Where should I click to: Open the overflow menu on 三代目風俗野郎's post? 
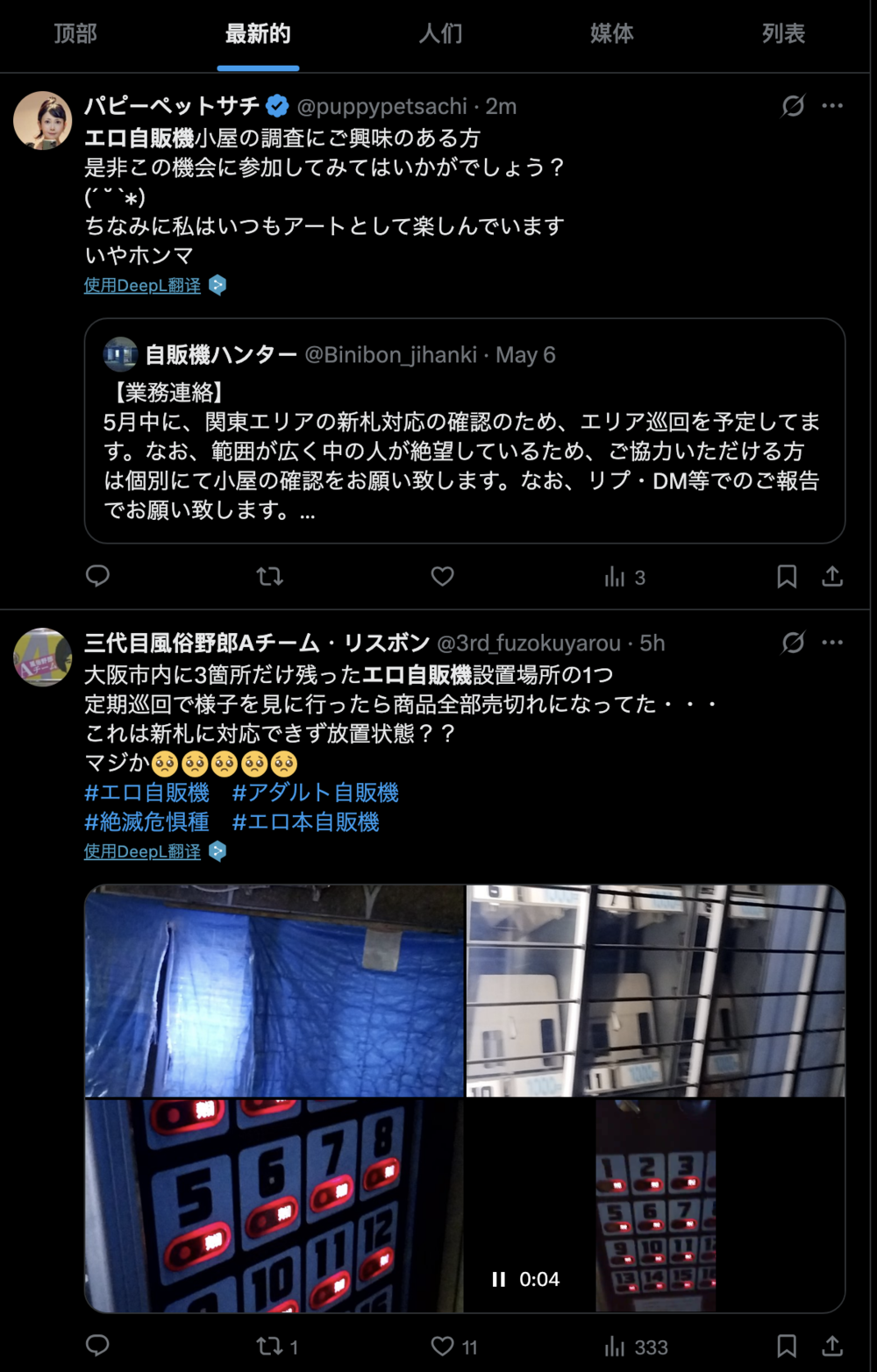[832, 643]
